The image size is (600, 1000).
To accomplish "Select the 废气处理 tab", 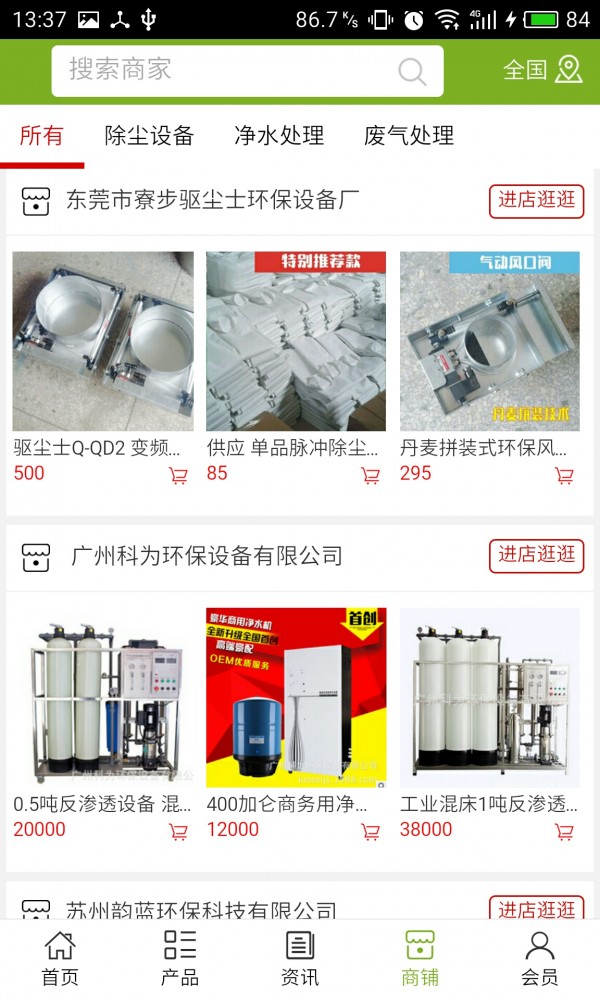I will tap(409, 136).
